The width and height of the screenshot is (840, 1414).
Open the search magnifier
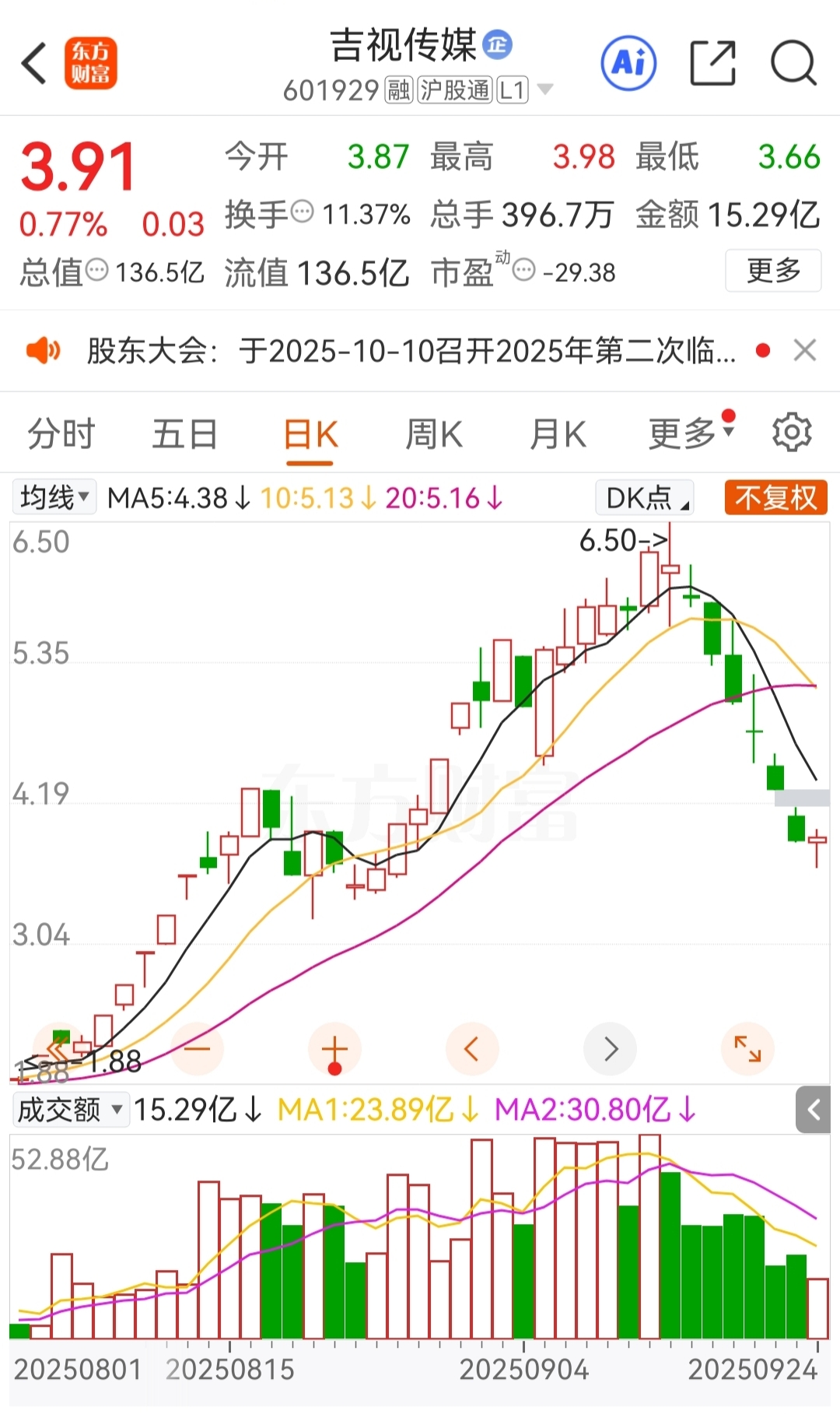pos(793,63)
